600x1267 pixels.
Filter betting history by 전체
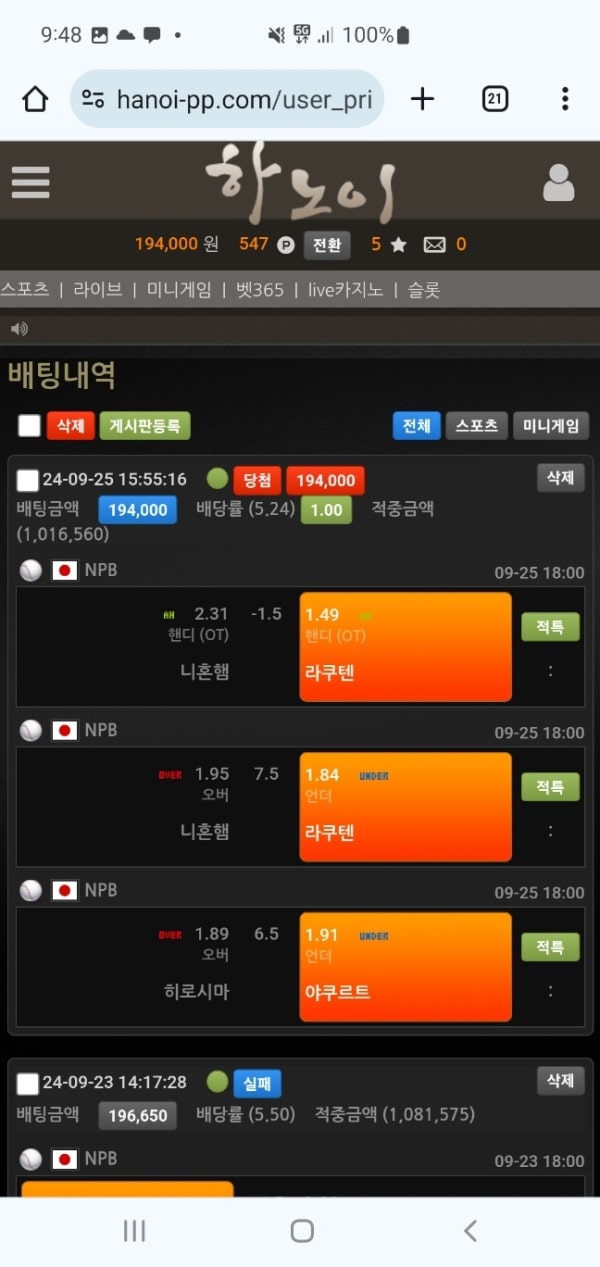(x=416, y=426)
